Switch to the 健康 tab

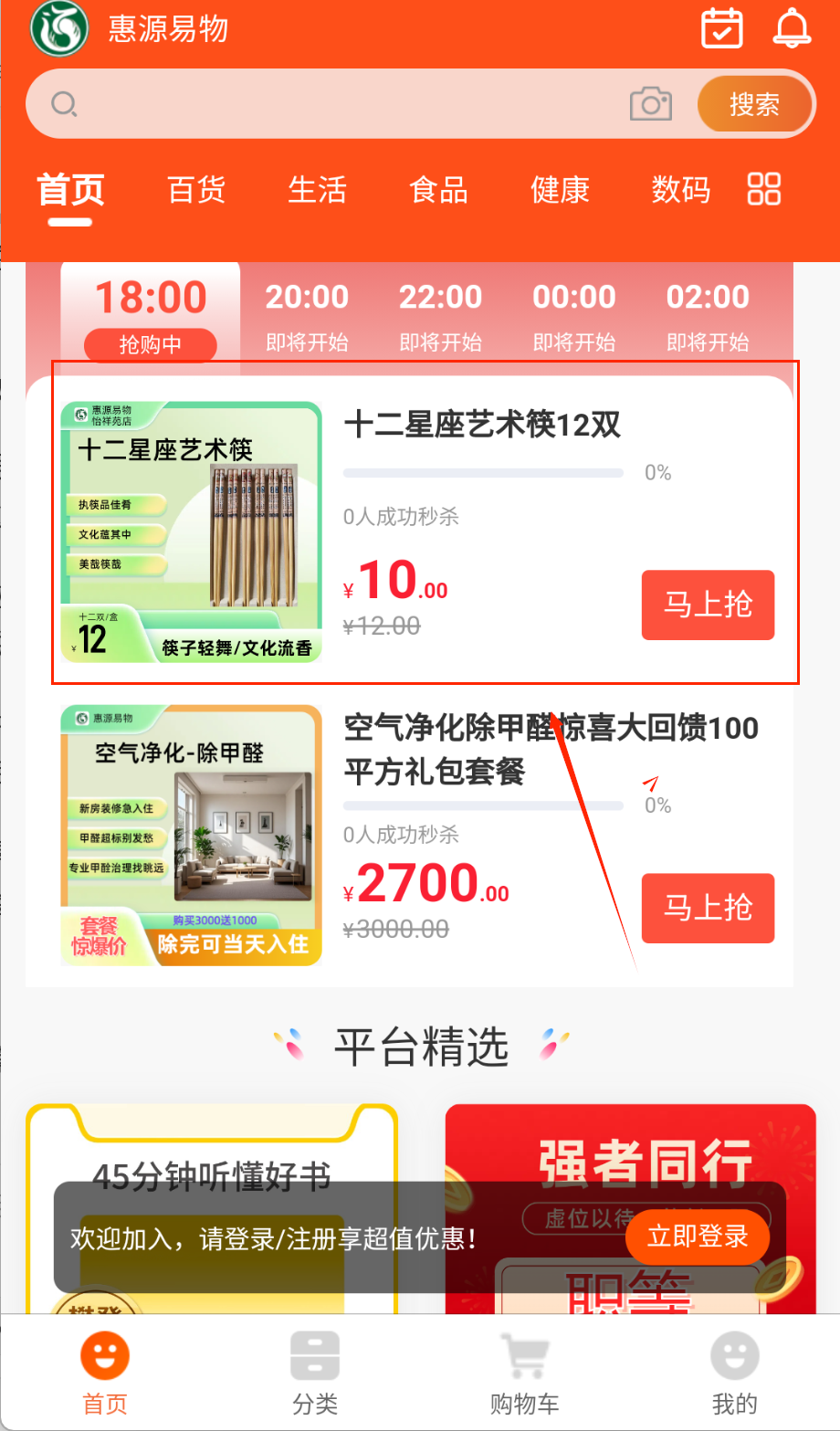pyautogui.click(x=560, y=190)
